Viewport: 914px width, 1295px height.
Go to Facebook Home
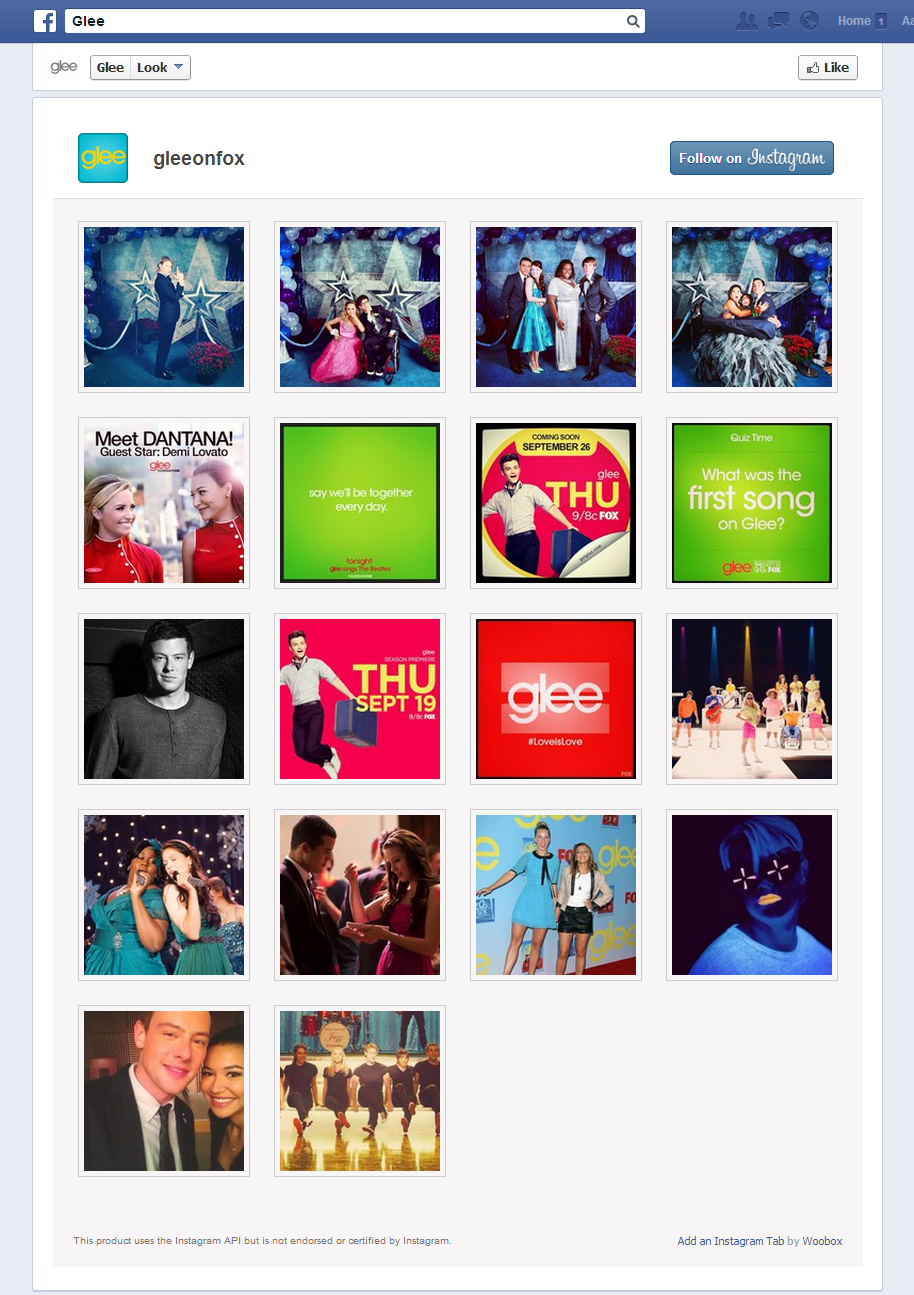854,21
